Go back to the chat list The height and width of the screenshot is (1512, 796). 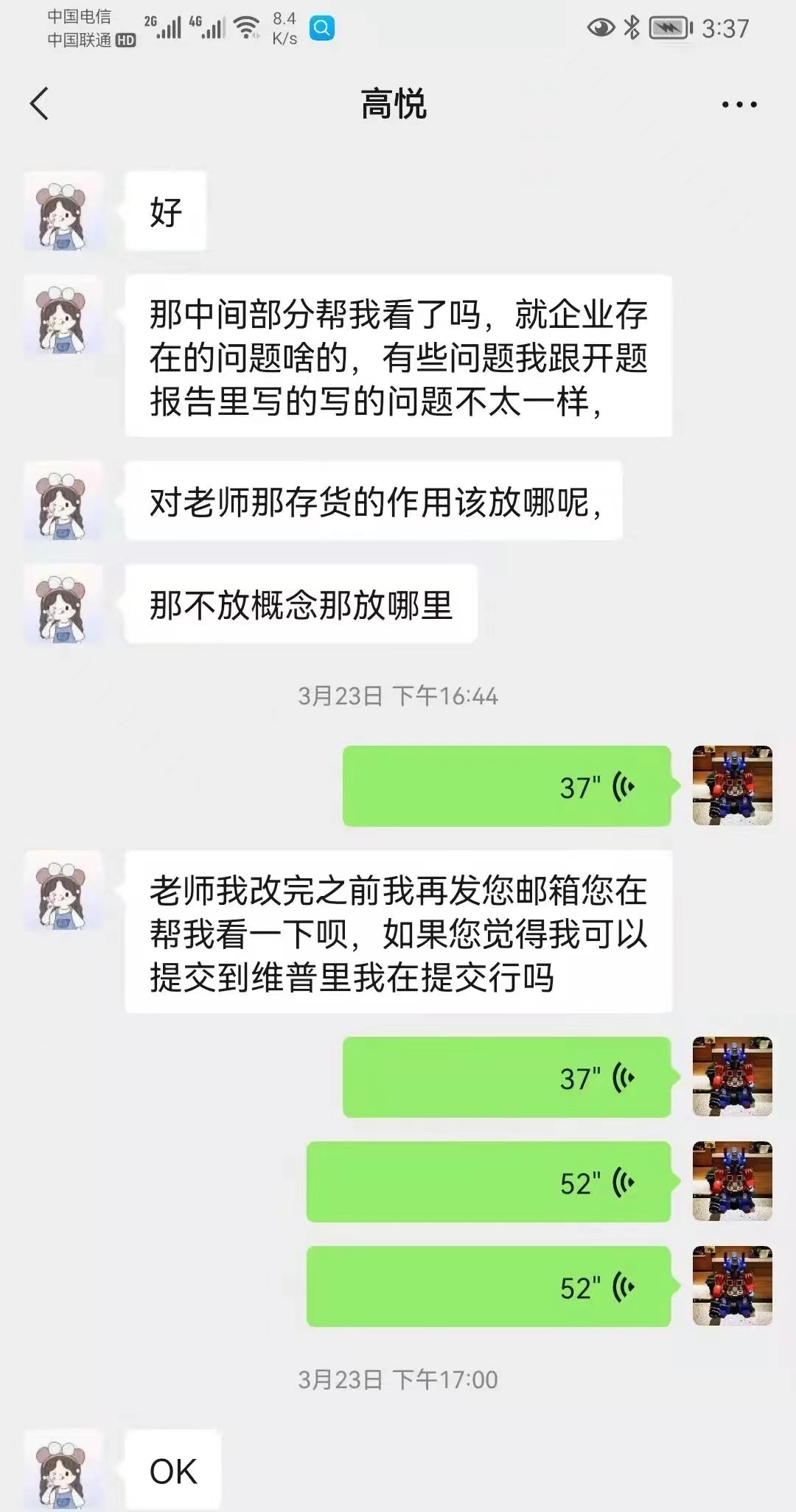(x=40, y=103)
